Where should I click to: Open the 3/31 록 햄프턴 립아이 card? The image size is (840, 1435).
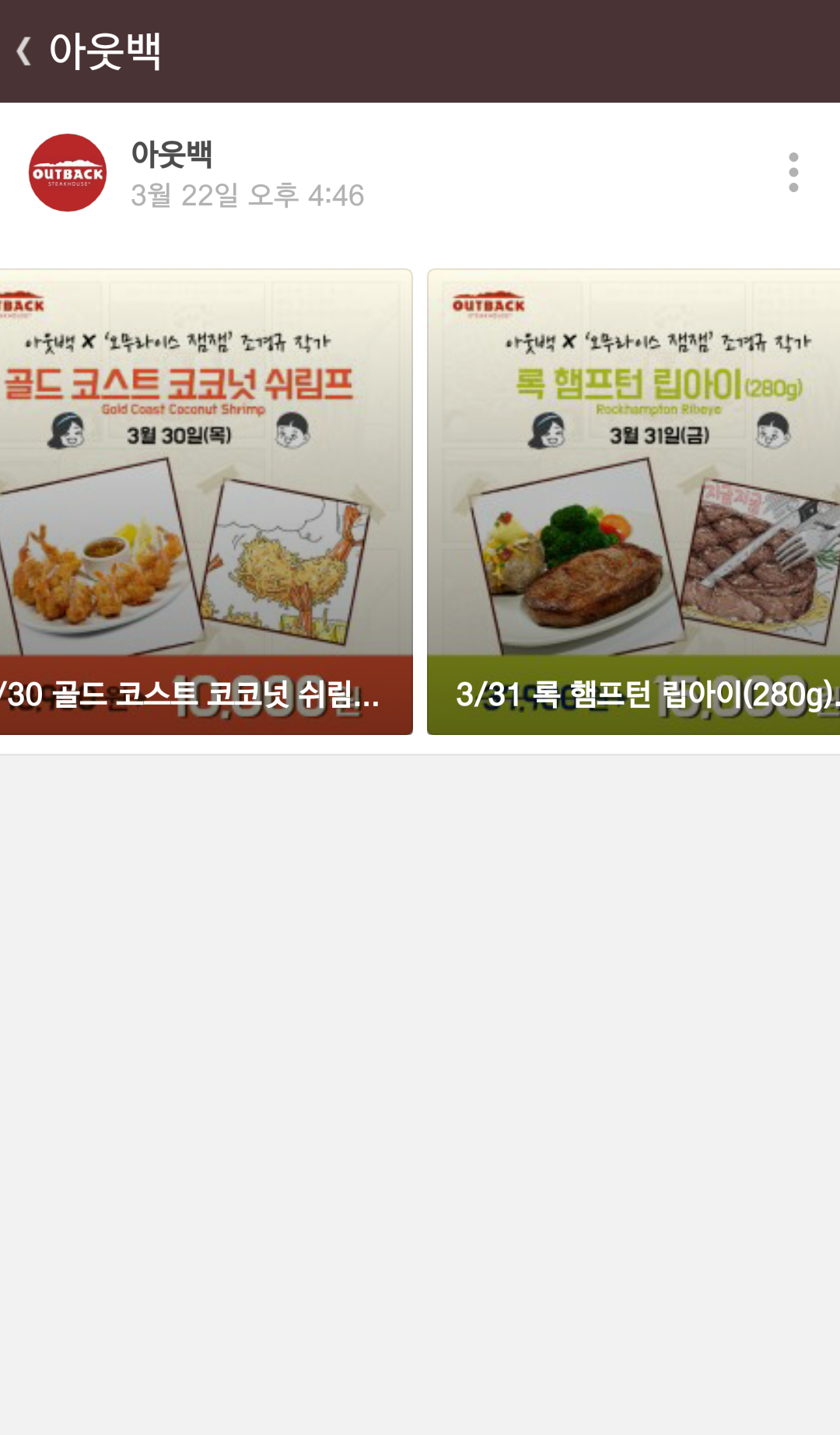[x=633, y=502]
